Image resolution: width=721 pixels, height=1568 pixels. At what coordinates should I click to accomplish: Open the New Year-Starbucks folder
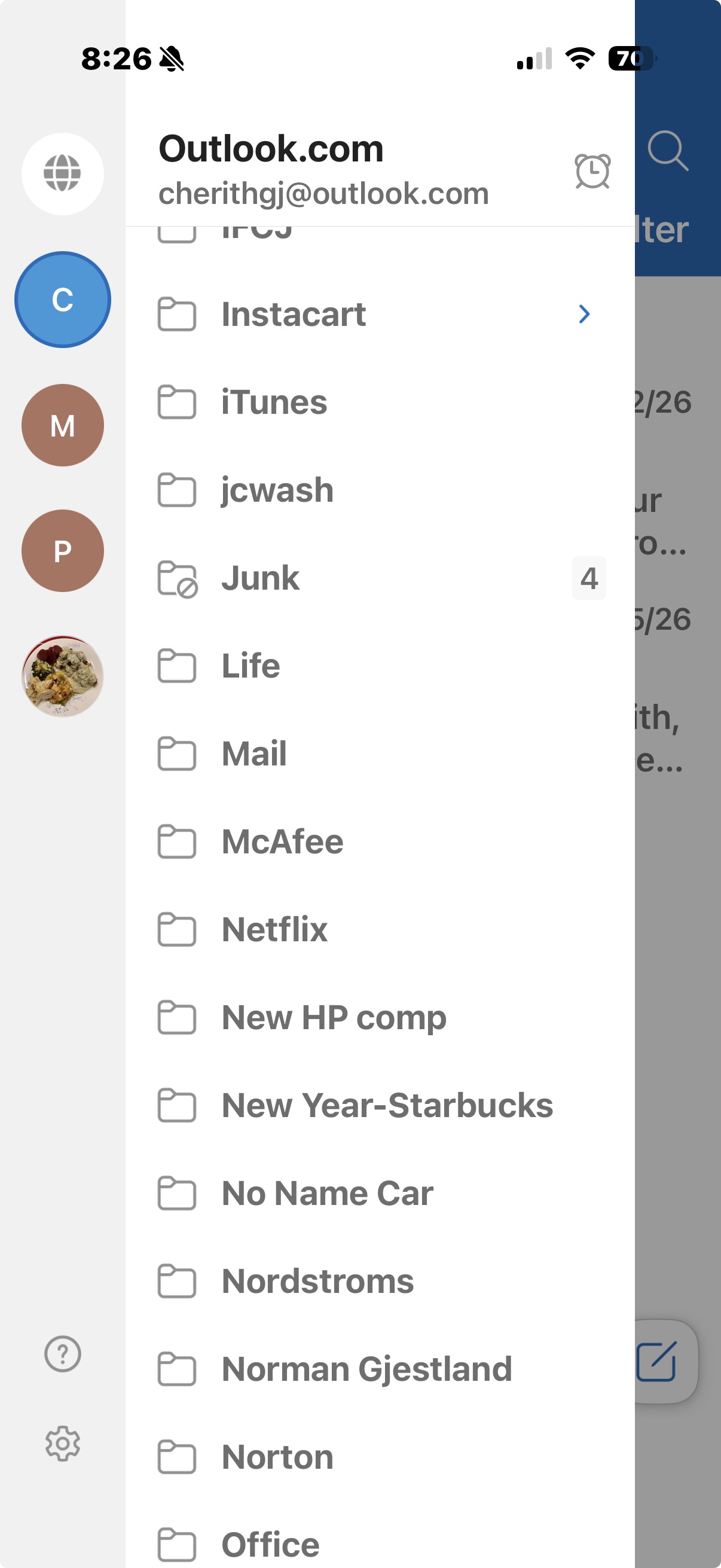tap(380, 1105)
